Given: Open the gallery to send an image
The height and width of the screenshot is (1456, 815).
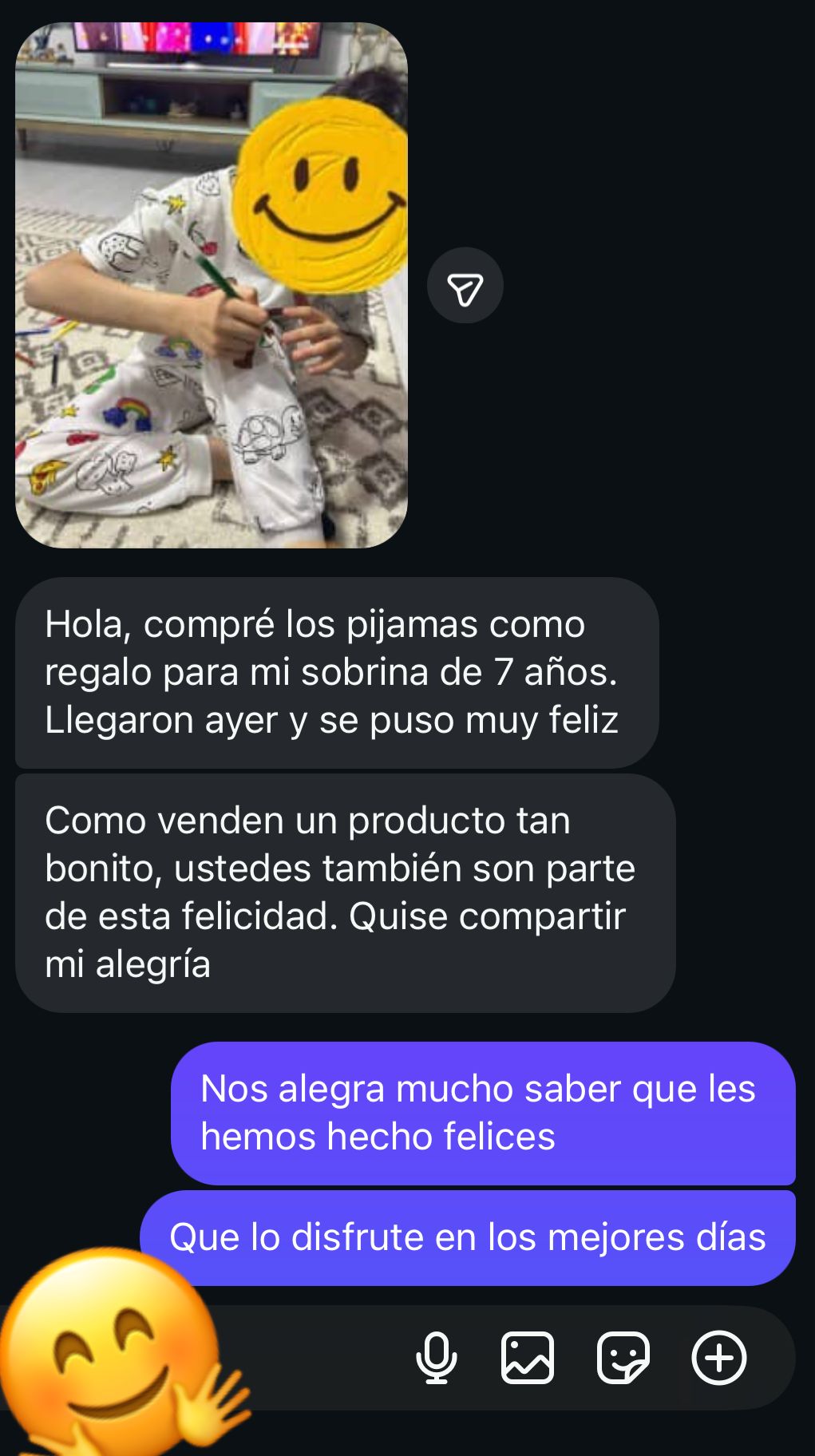Looking at the screenshot, I should point(528,1357).
